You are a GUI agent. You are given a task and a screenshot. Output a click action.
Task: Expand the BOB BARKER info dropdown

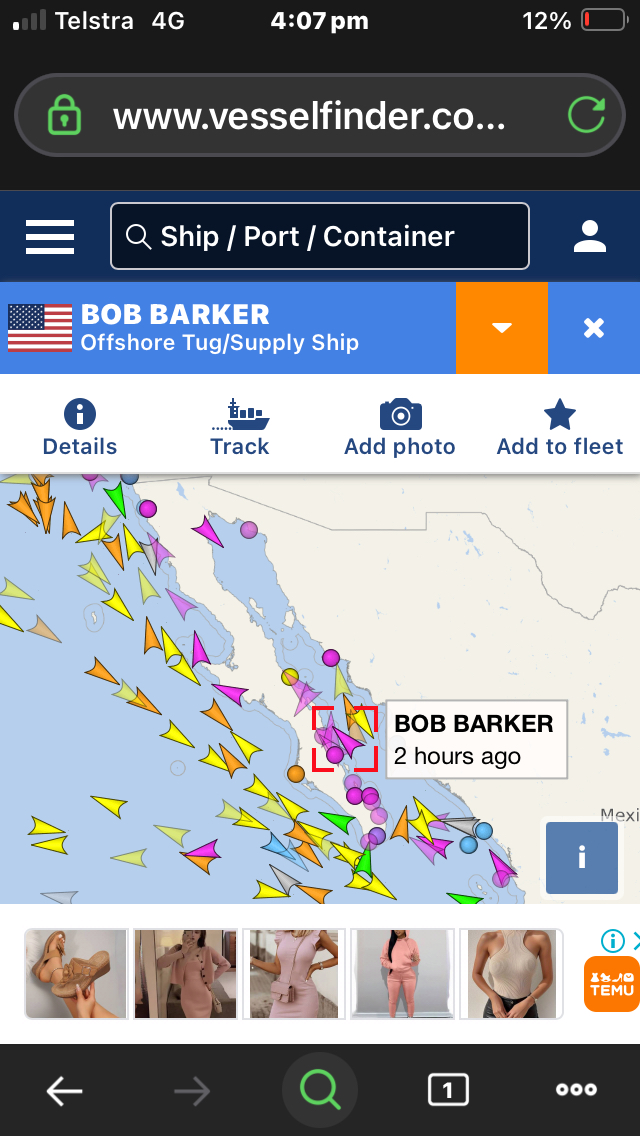click(x=502, y=328)
